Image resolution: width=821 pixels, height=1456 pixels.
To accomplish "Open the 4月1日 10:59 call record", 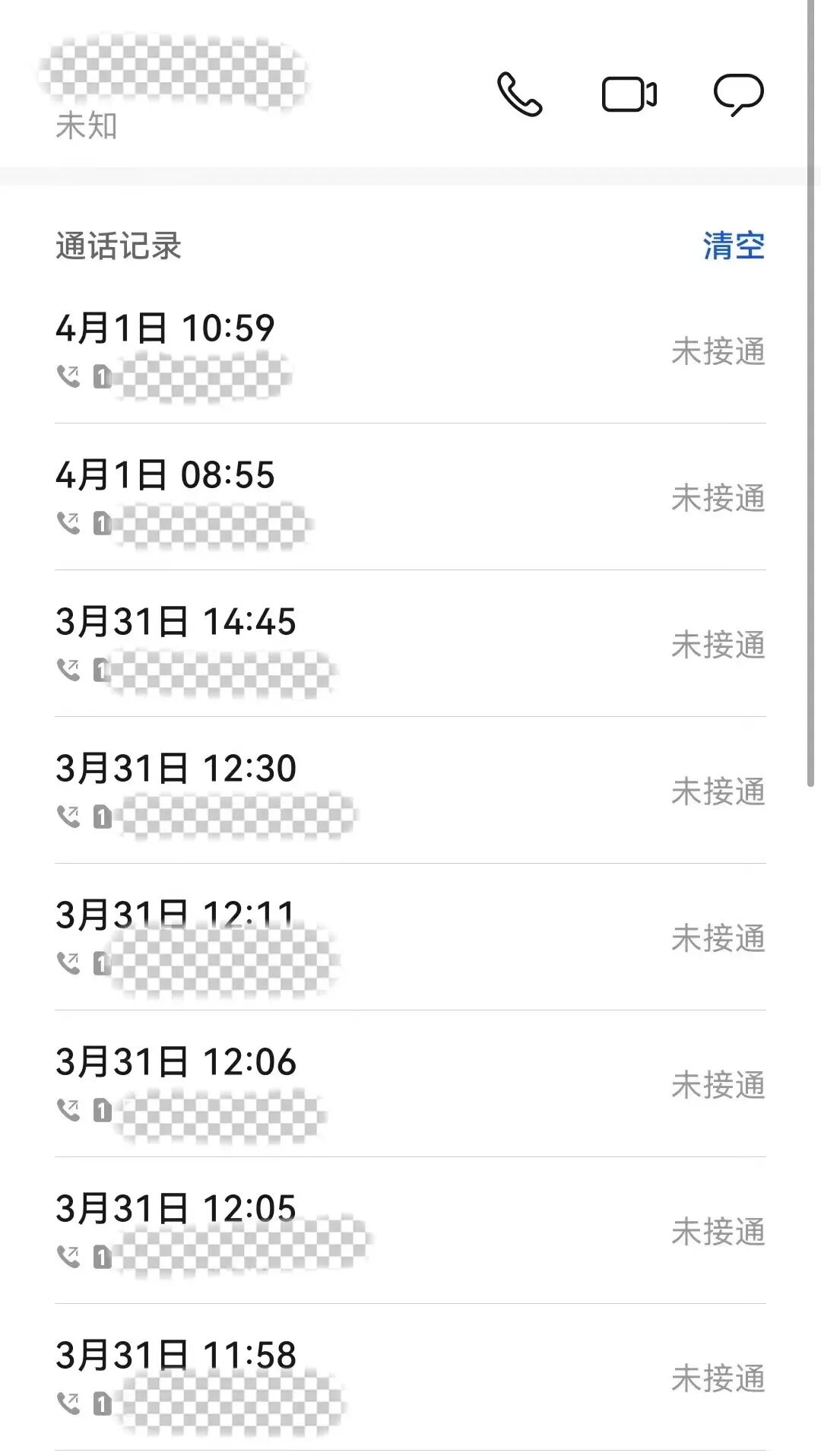I will pos(410,350).
